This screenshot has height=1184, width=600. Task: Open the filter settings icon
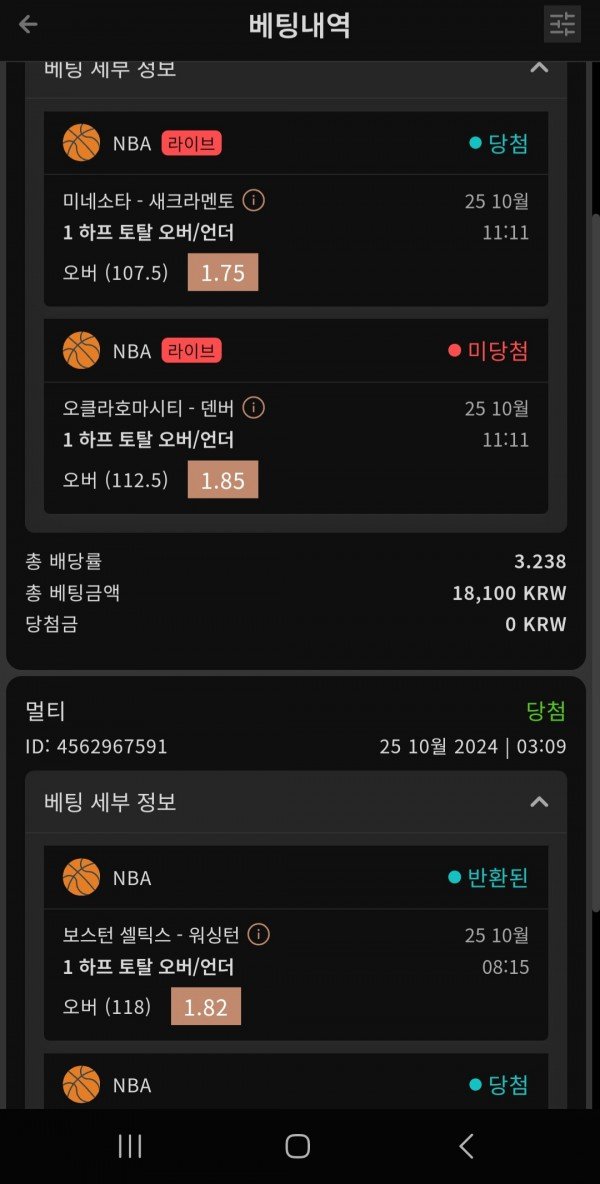tap(563, 25)
